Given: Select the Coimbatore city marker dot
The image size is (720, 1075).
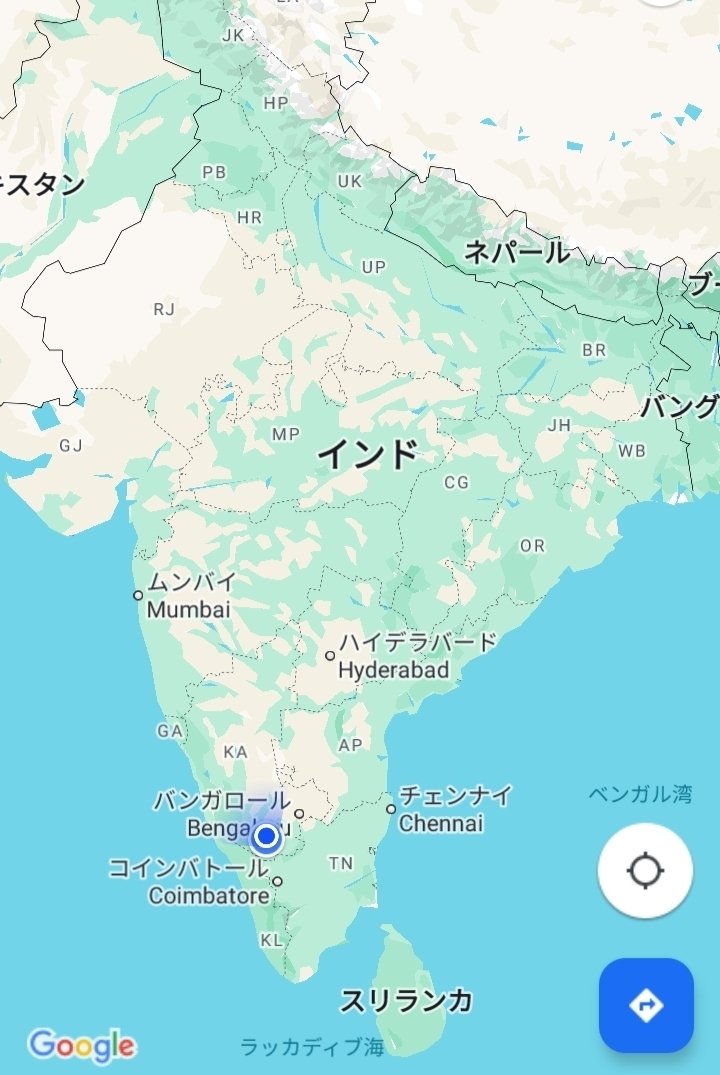Looking at the screenshot, I should point(278,882).
